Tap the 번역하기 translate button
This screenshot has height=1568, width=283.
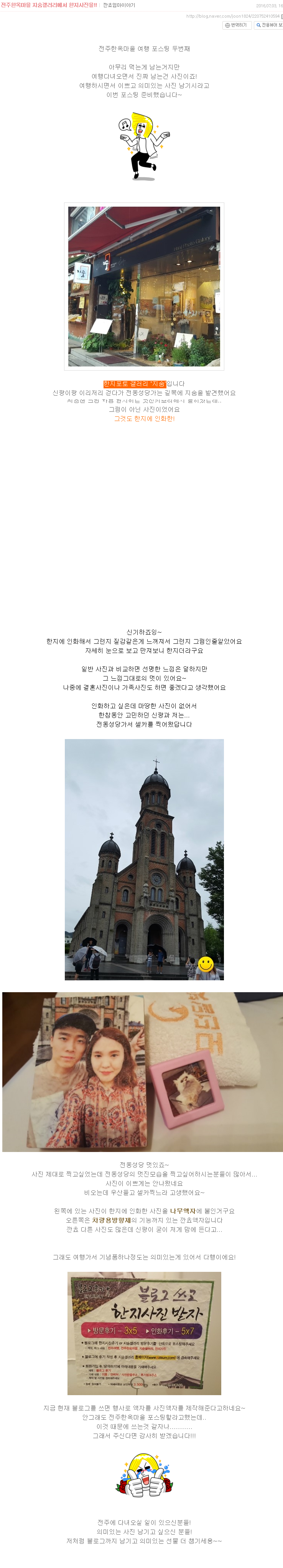(236, 25)
